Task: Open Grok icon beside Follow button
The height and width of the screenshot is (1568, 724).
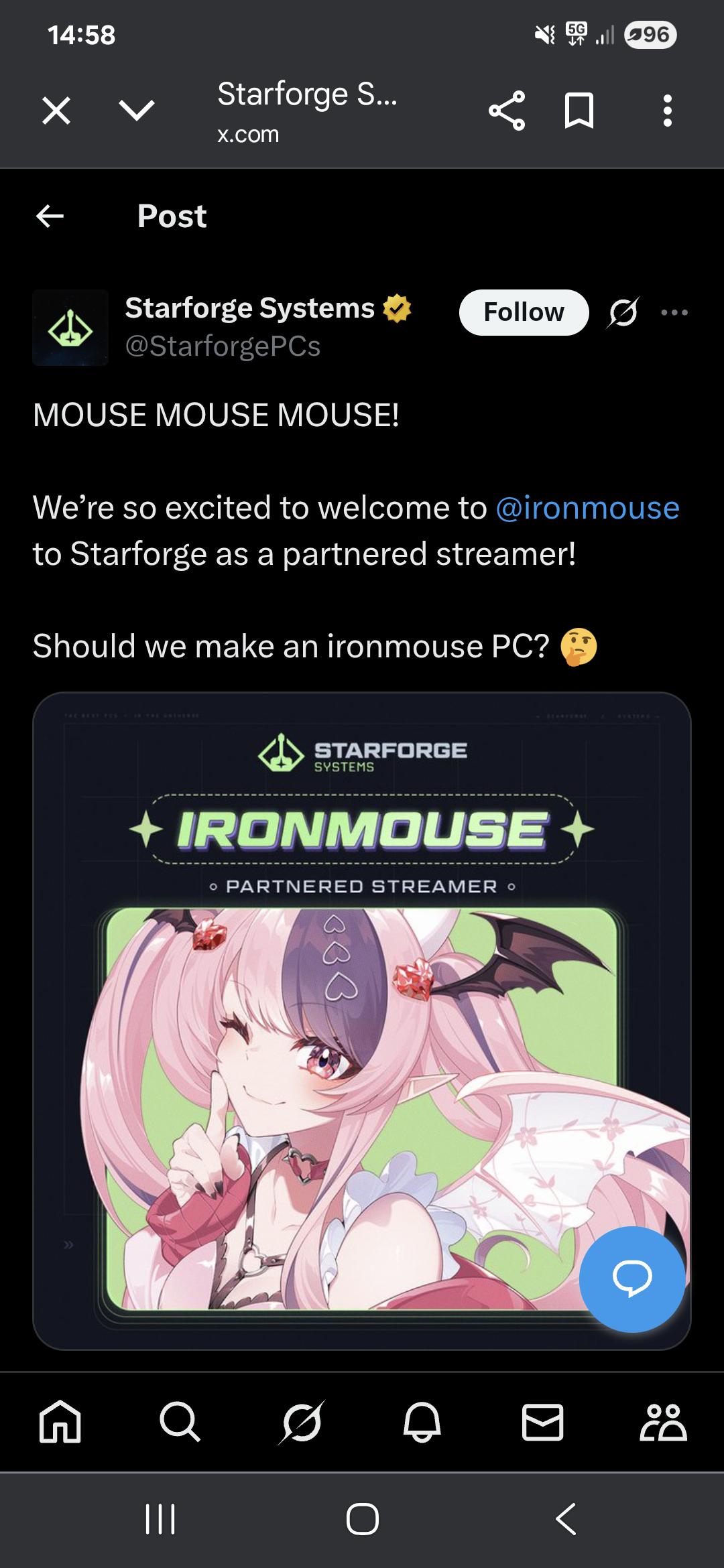Action: click(623, 312)
